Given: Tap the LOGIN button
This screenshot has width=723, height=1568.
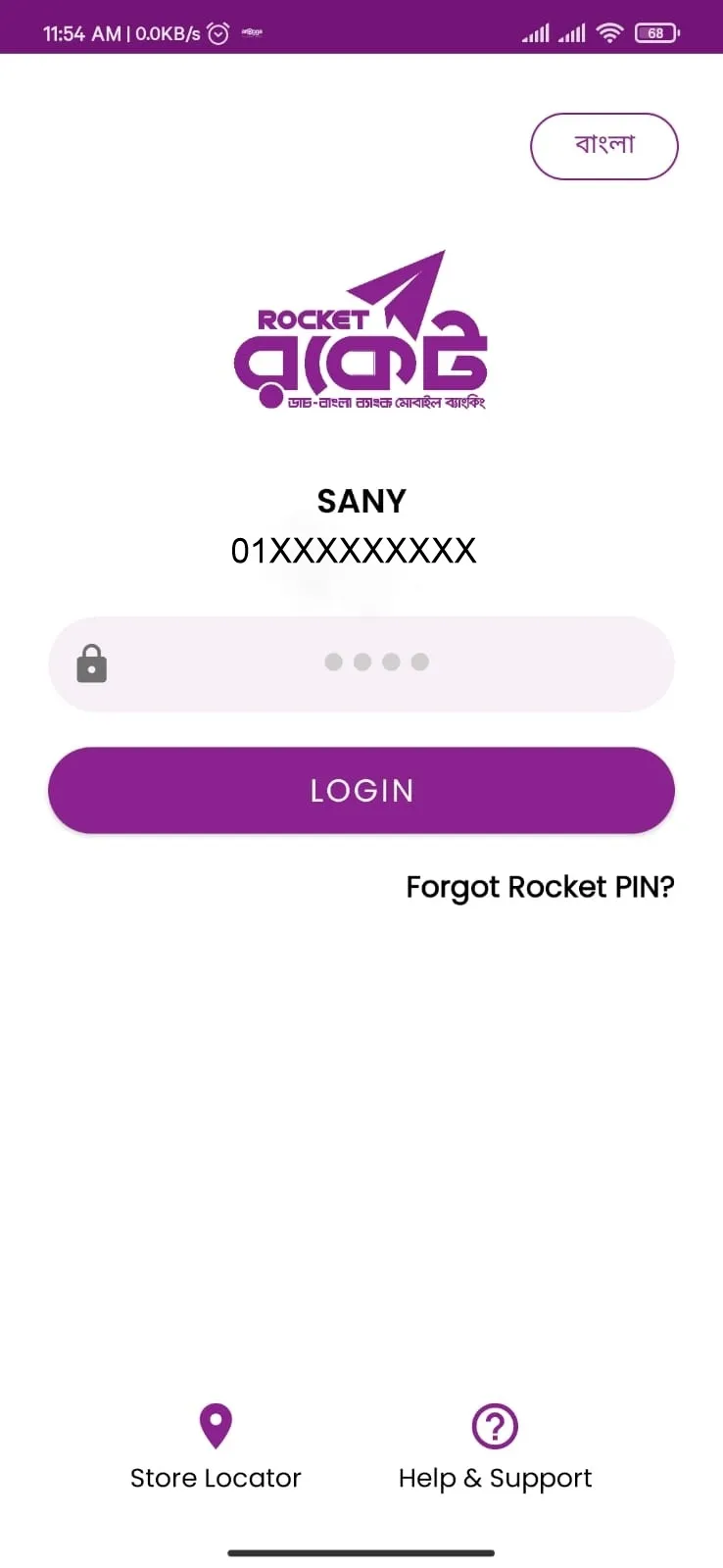Looking at the screenshot, I should (x=361, y=790).
